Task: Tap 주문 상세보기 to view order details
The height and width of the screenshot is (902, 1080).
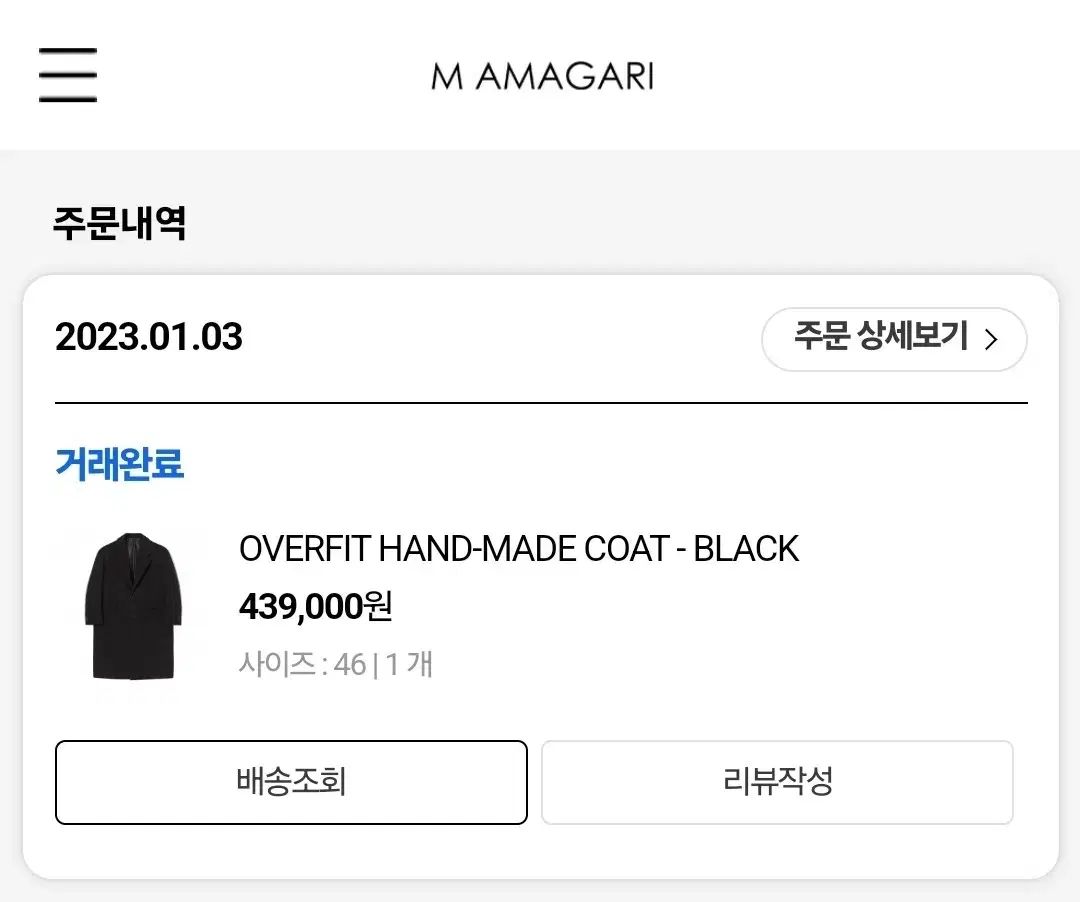Action: (893, 339)
